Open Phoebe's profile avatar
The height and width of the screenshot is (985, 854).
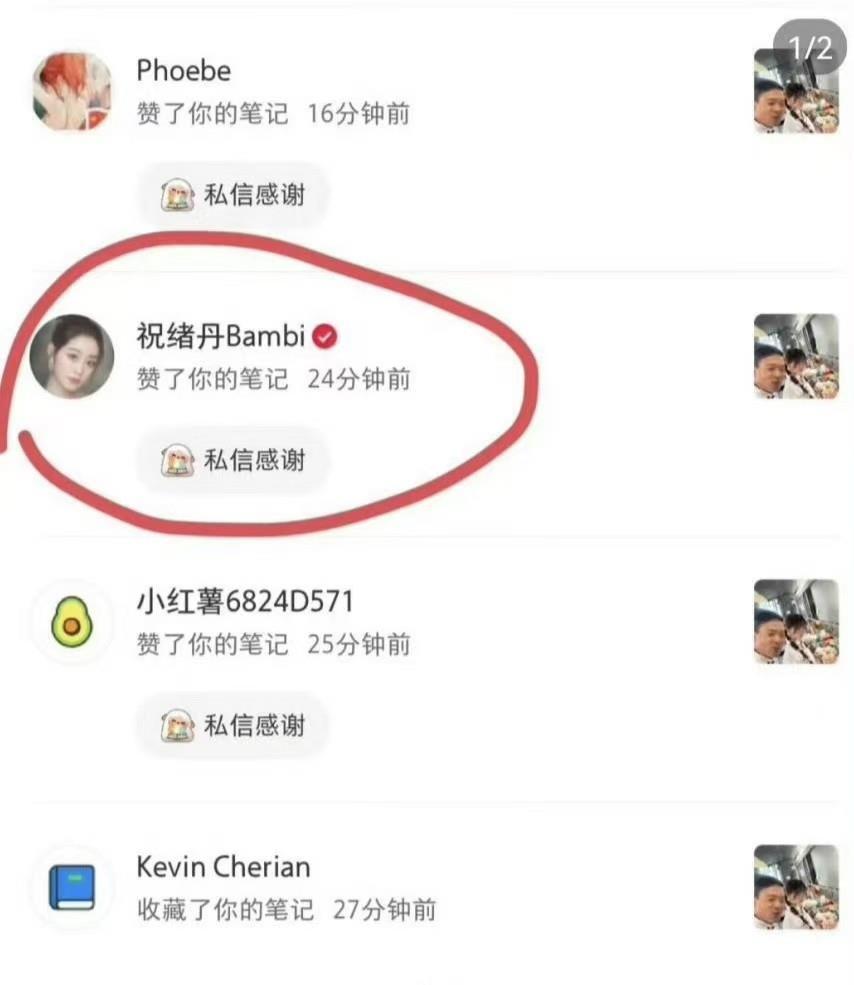(72, 91)
